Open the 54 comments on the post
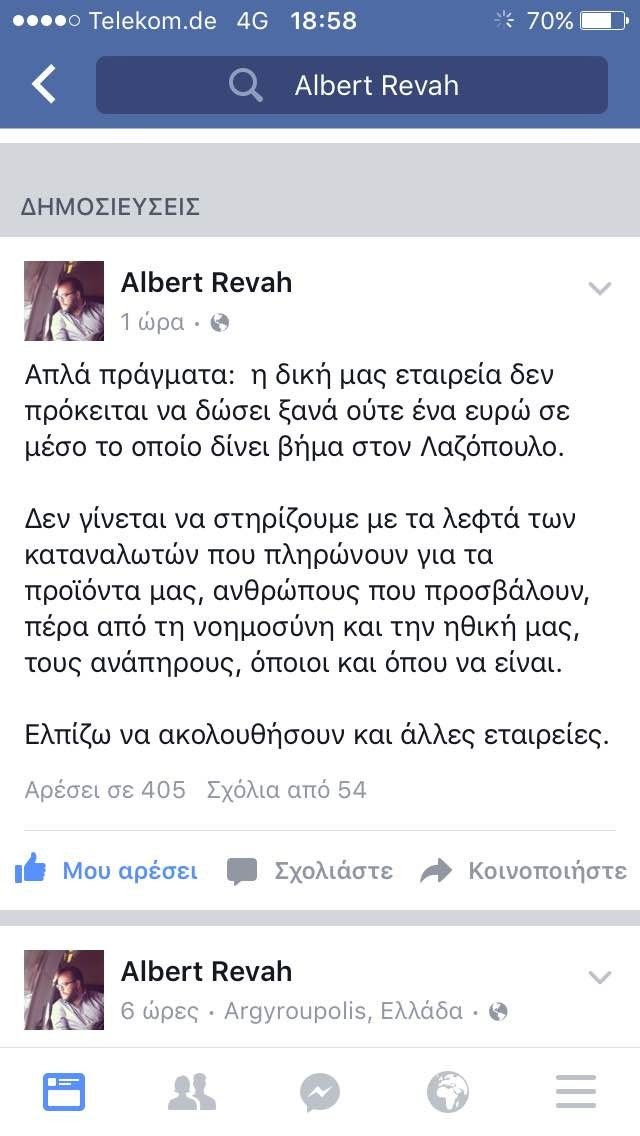Screen dimensions: 640x1136 point(287,790)
